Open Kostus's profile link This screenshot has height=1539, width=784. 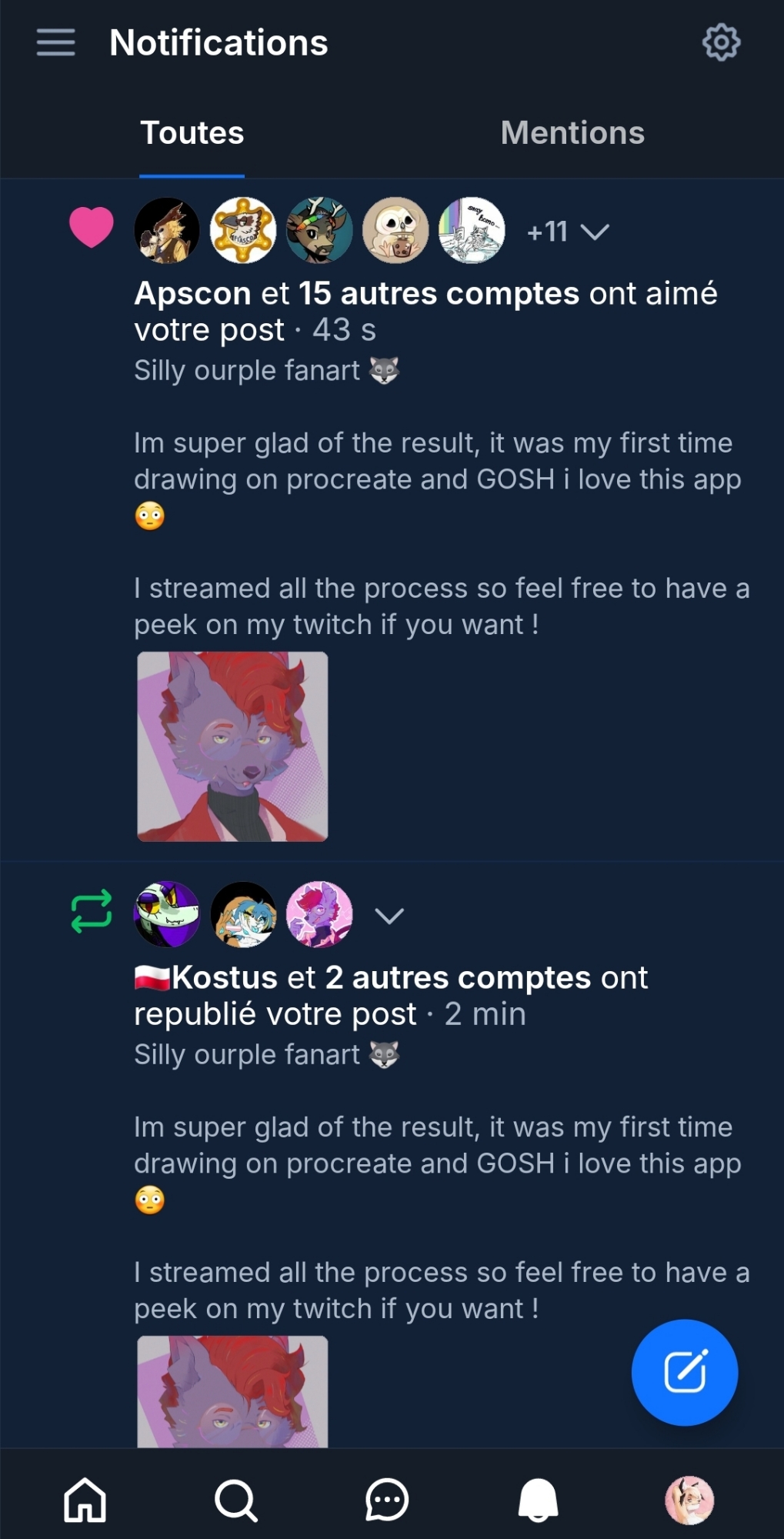[224, 978]
